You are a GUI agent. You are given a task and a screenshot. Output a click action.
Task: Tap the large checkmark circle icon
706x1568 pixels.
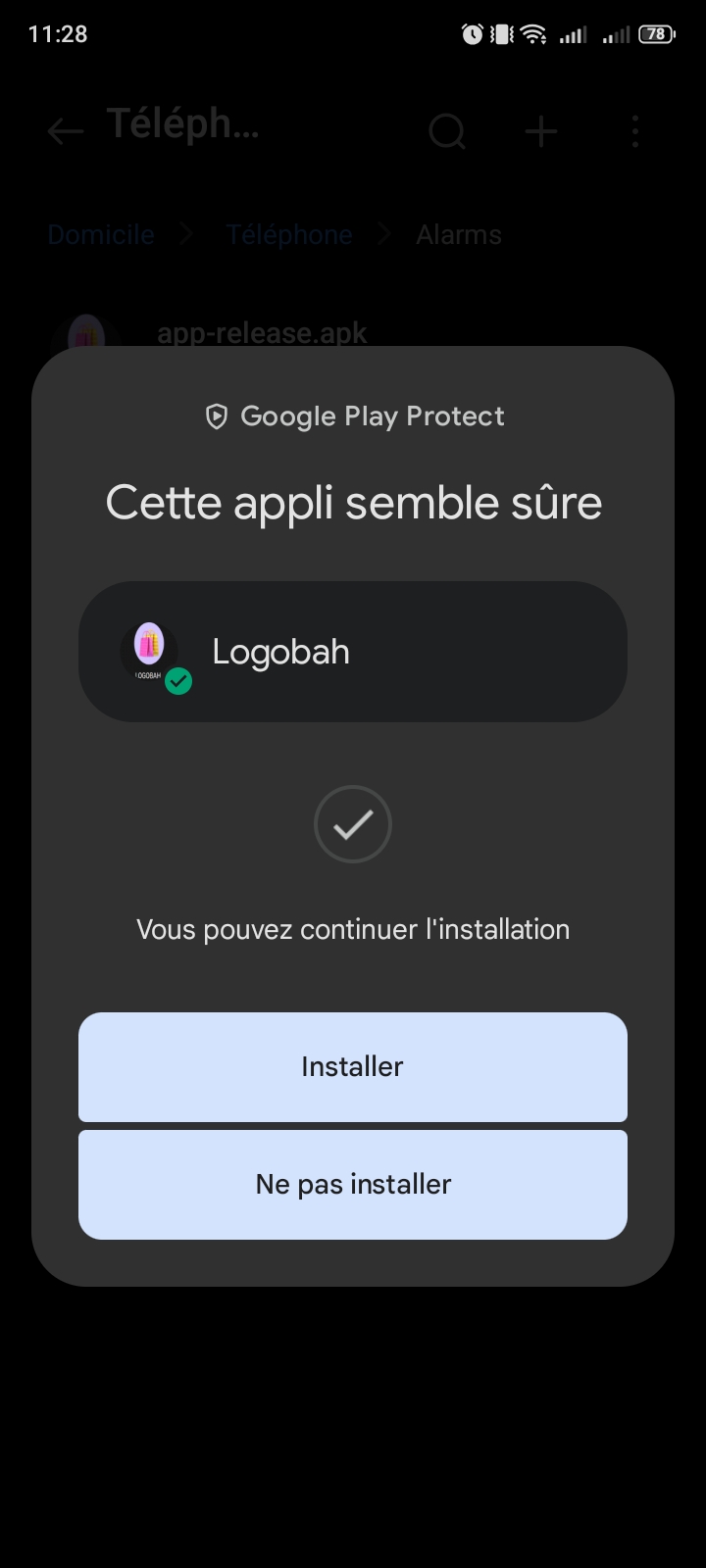tap(353, 824)
